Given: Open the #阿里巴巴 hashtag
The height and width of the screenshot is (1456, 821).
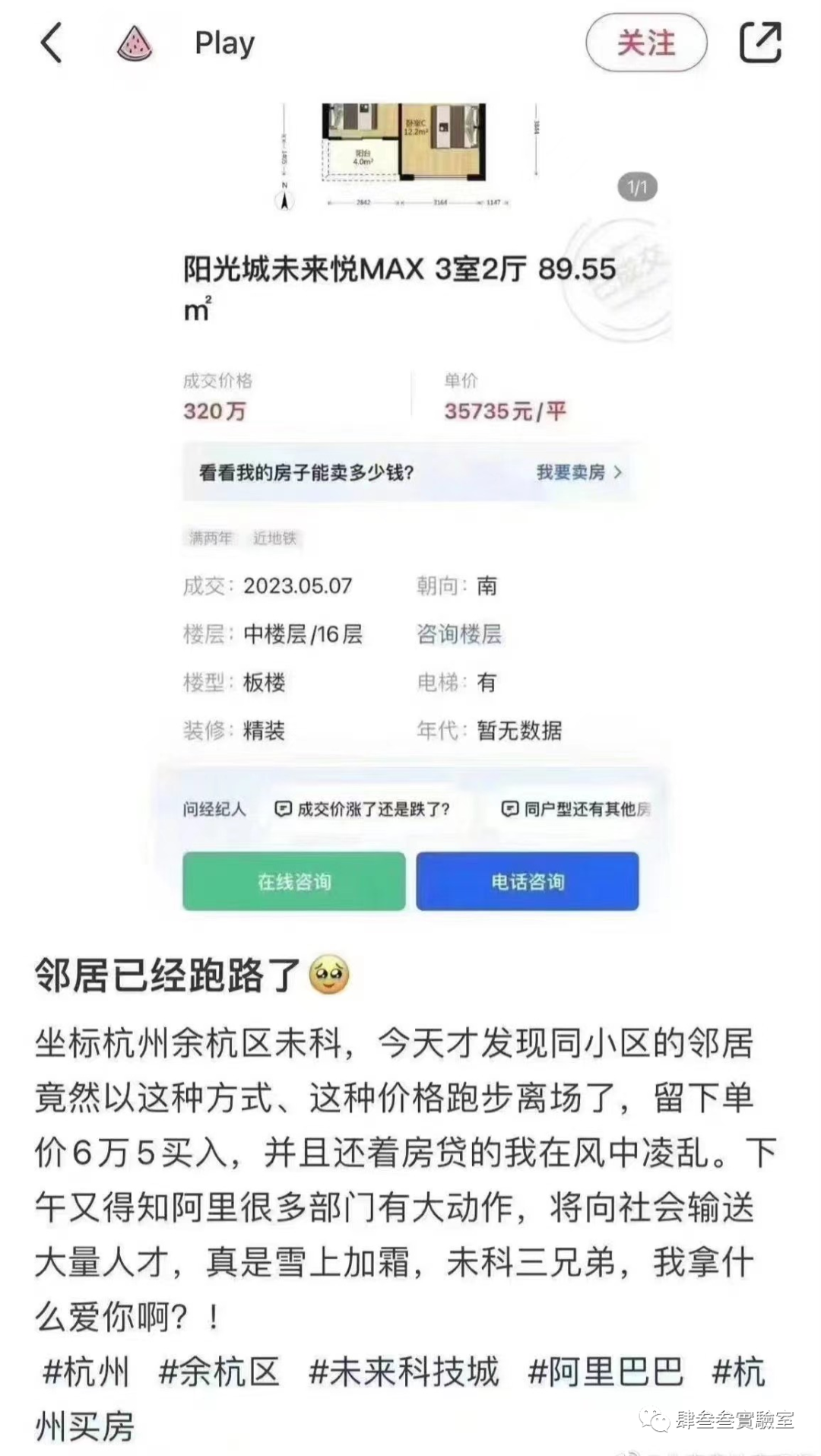Looking at the screenshot, I should click(606, 1372).
